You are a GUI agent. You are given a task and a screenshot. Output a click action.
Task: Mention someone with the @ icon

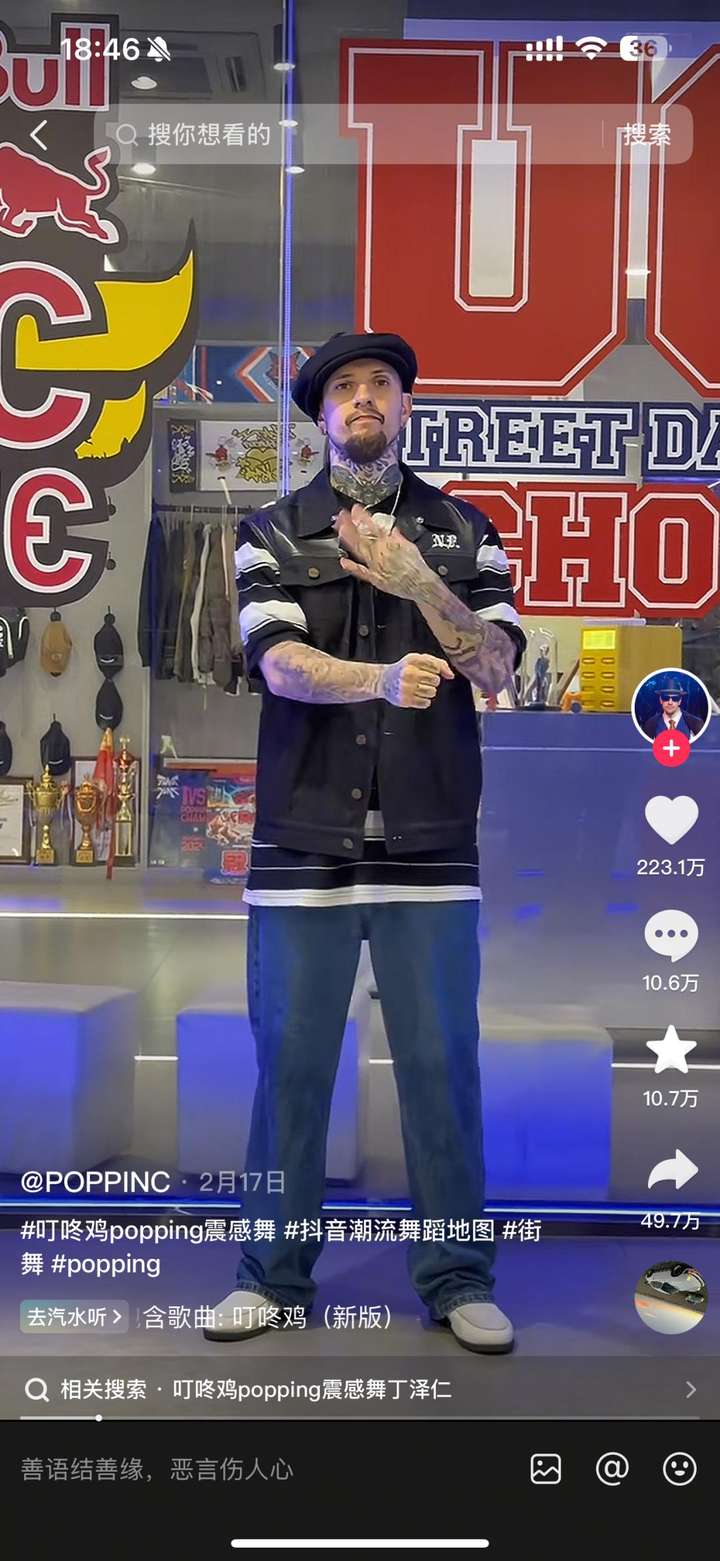coord(612,1468)
